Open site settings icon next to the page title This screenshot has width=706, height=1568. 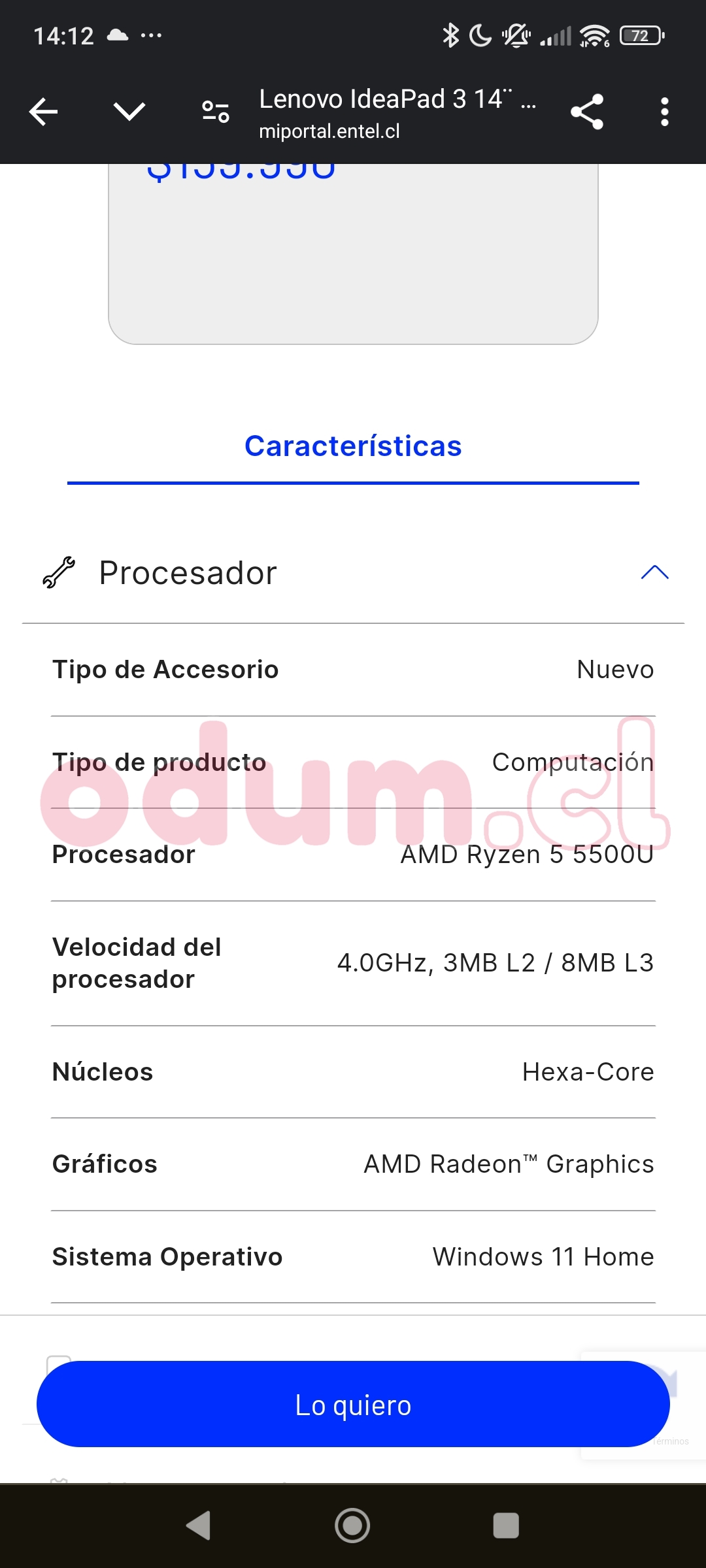click(x=215, y=112)
